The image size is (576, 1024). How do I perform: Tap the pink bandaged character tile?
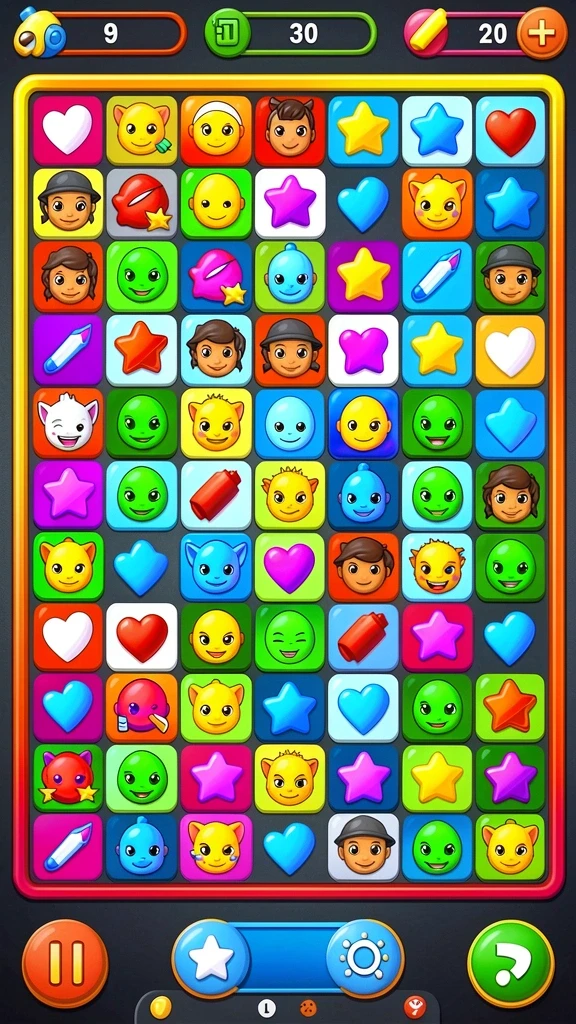[142, 708]
